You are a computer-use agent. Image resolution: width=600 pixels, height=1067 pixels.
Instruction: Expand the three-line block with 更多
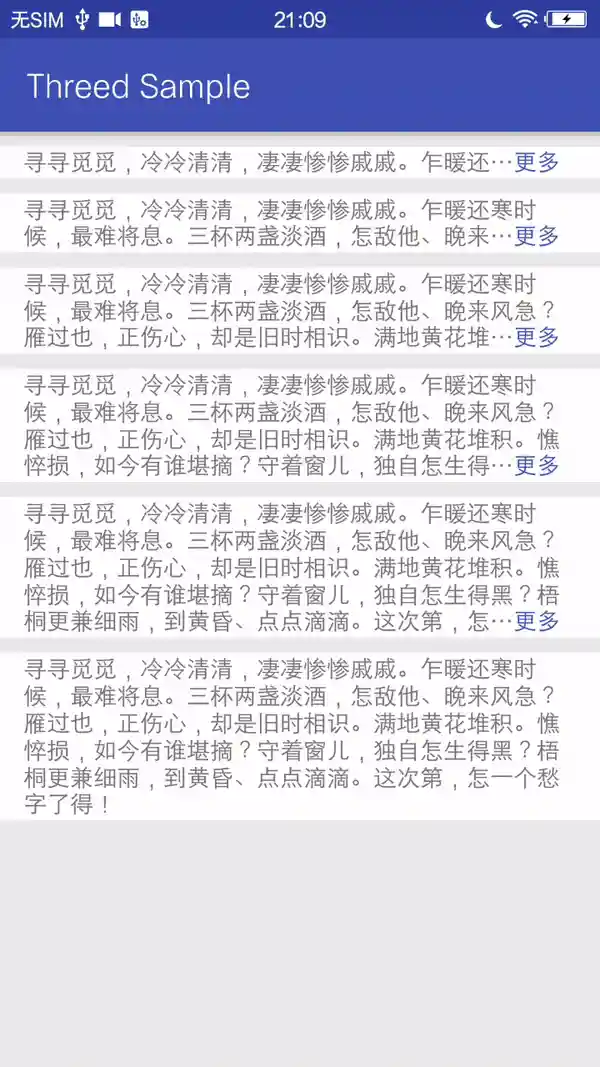[537, 337]
